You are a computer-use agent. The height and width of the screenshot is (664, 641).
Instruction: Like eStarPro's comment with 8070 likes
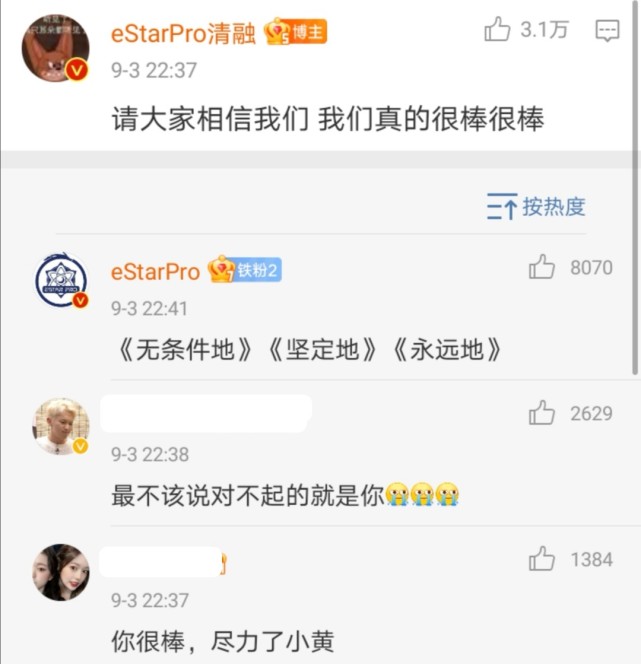[542, 267]
